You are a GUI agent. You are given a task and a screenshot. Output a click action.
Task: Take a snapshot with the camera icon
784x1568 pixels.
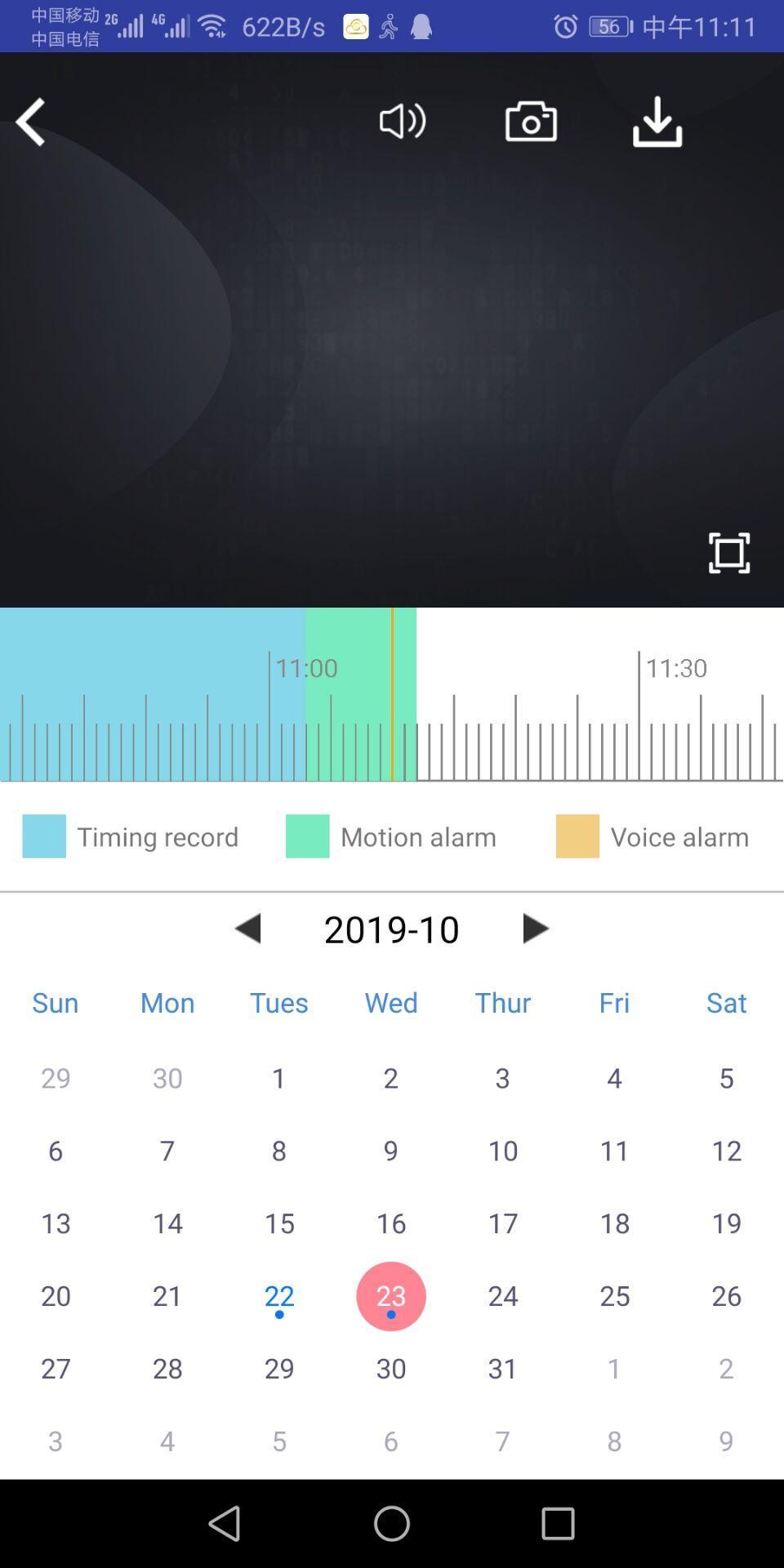pyautogui.click(x=531, y=122)
